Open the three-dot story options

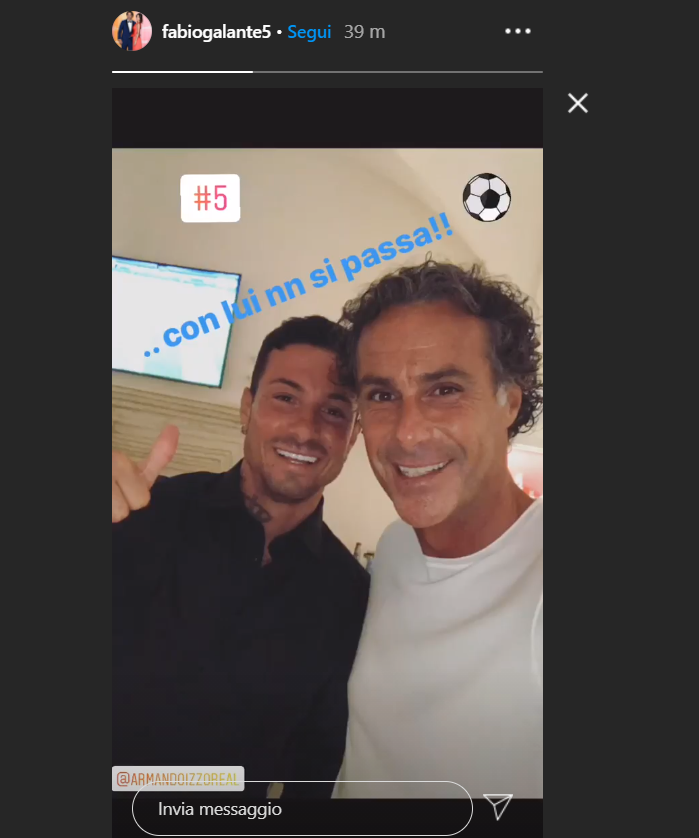point(518,32)
